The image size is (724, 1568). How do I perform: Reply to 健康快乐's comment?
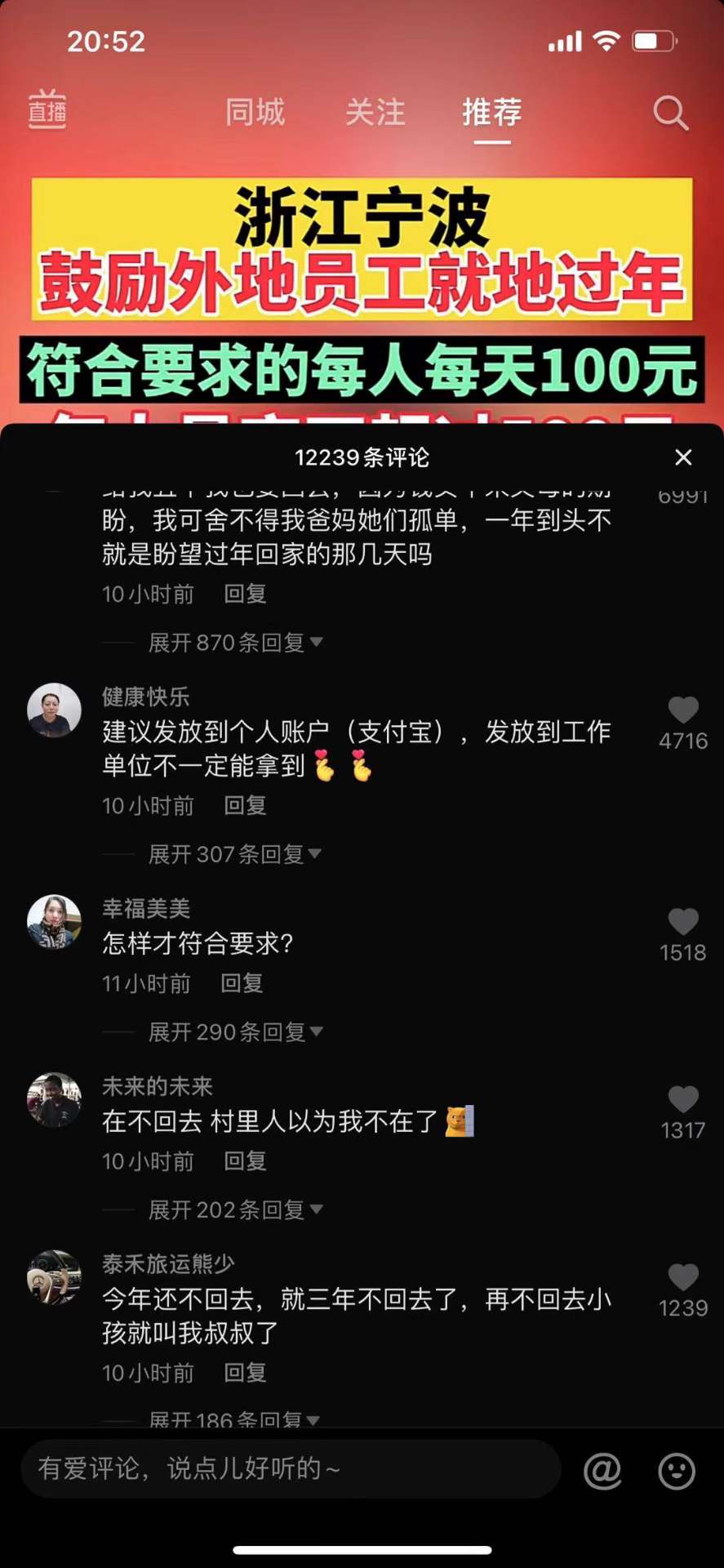245,806
